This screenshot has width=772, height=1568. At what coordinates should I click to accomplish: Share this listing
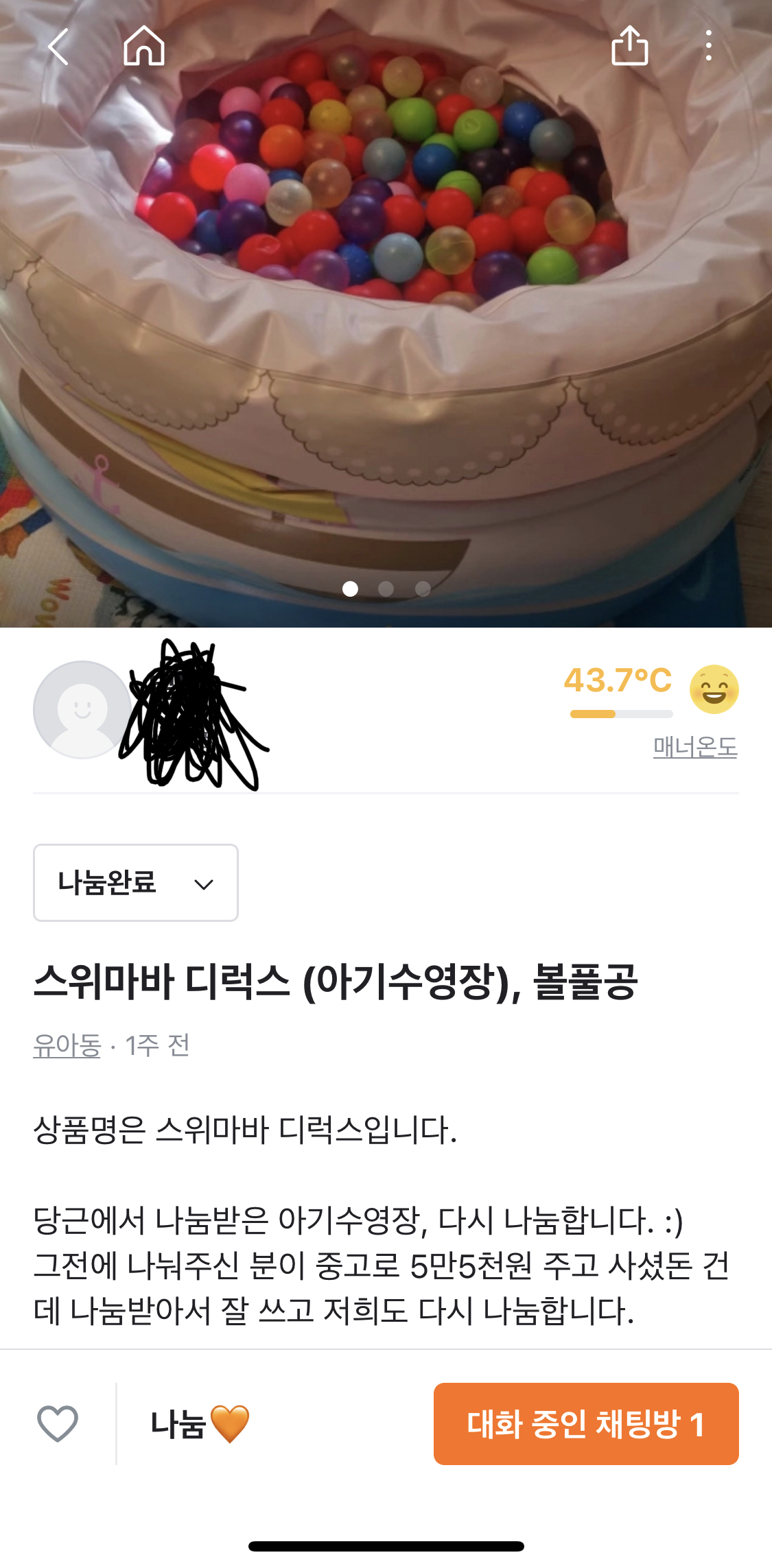pyautogui.click(x=629, y=46)
